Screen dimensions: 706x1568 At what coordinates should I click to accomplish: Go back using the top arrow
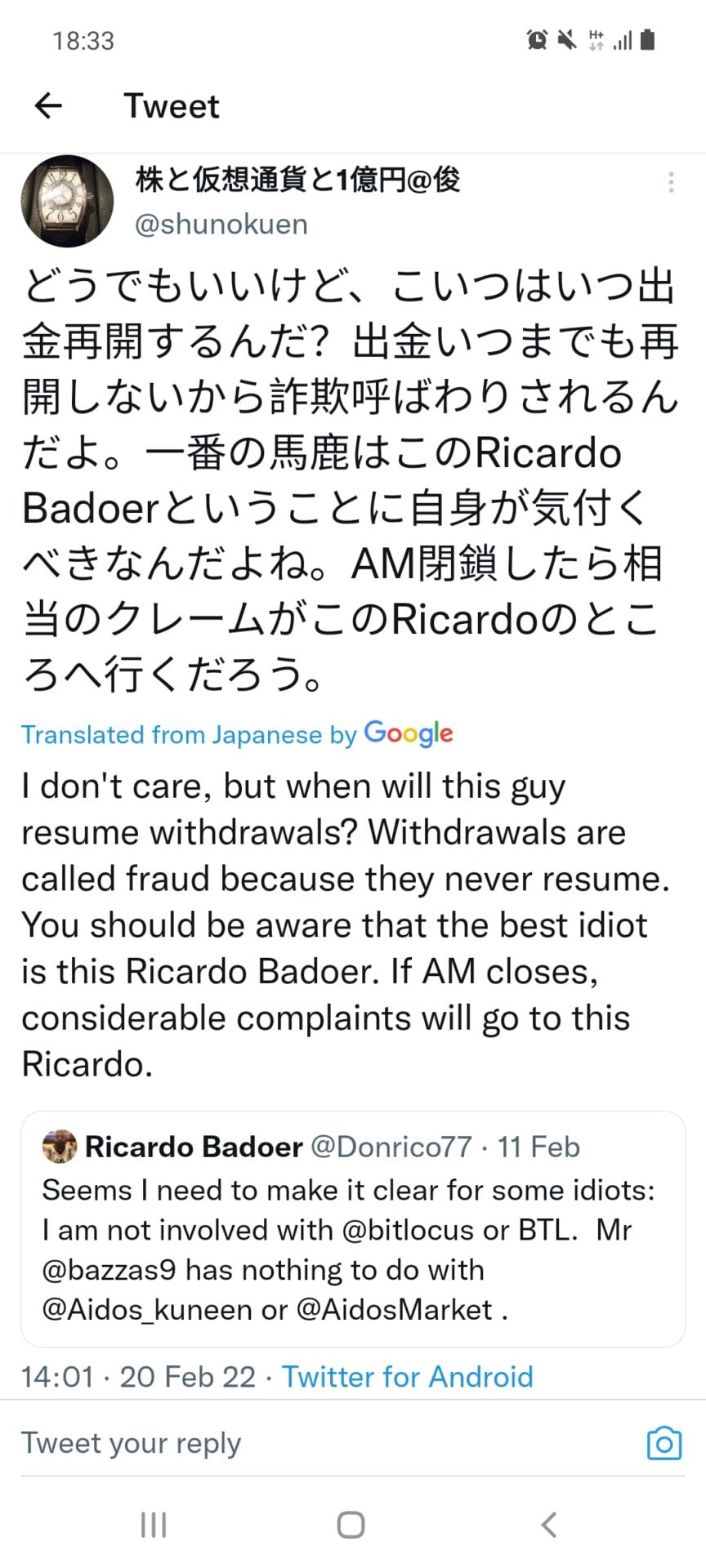coord(48,105)
